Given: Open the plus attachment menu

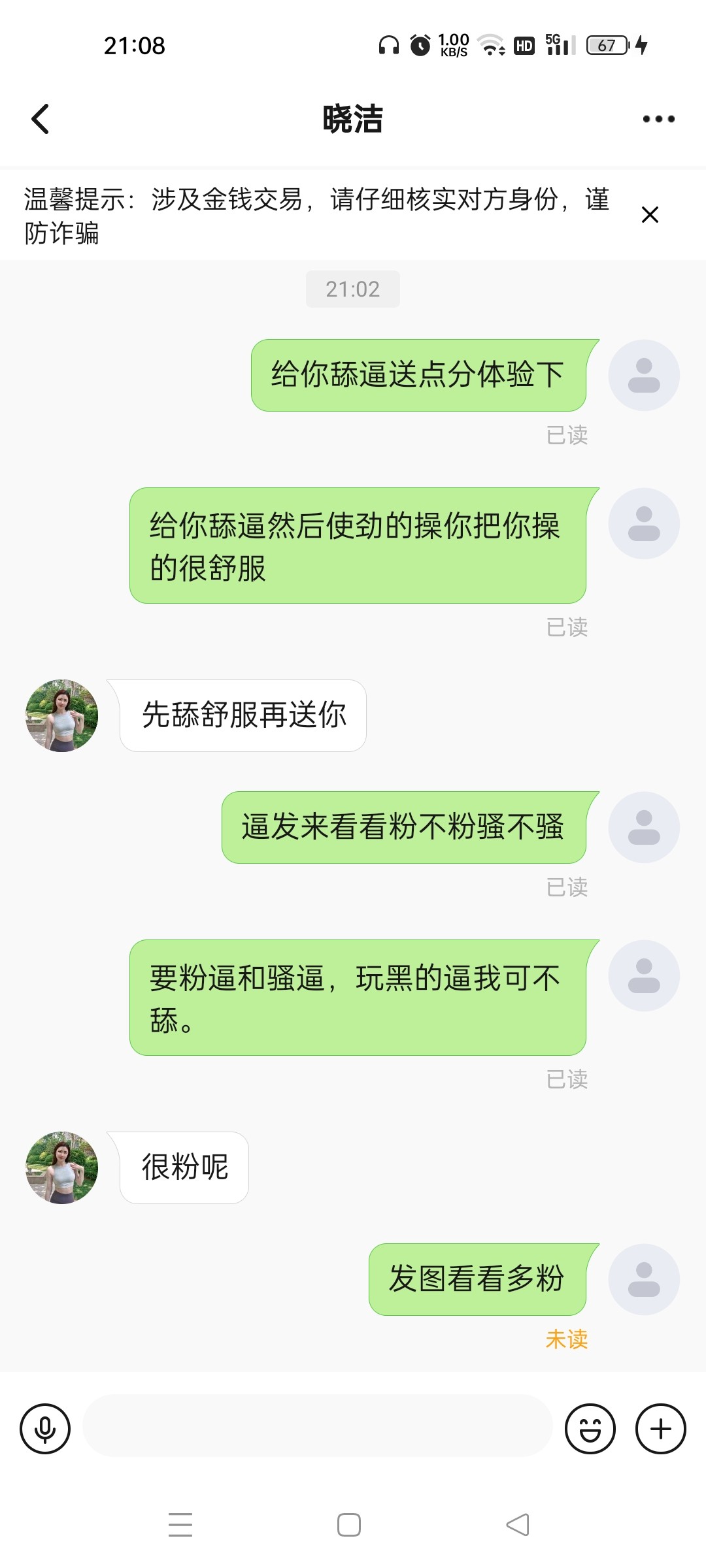Looking at the screenshot, I should (660, 1429).
